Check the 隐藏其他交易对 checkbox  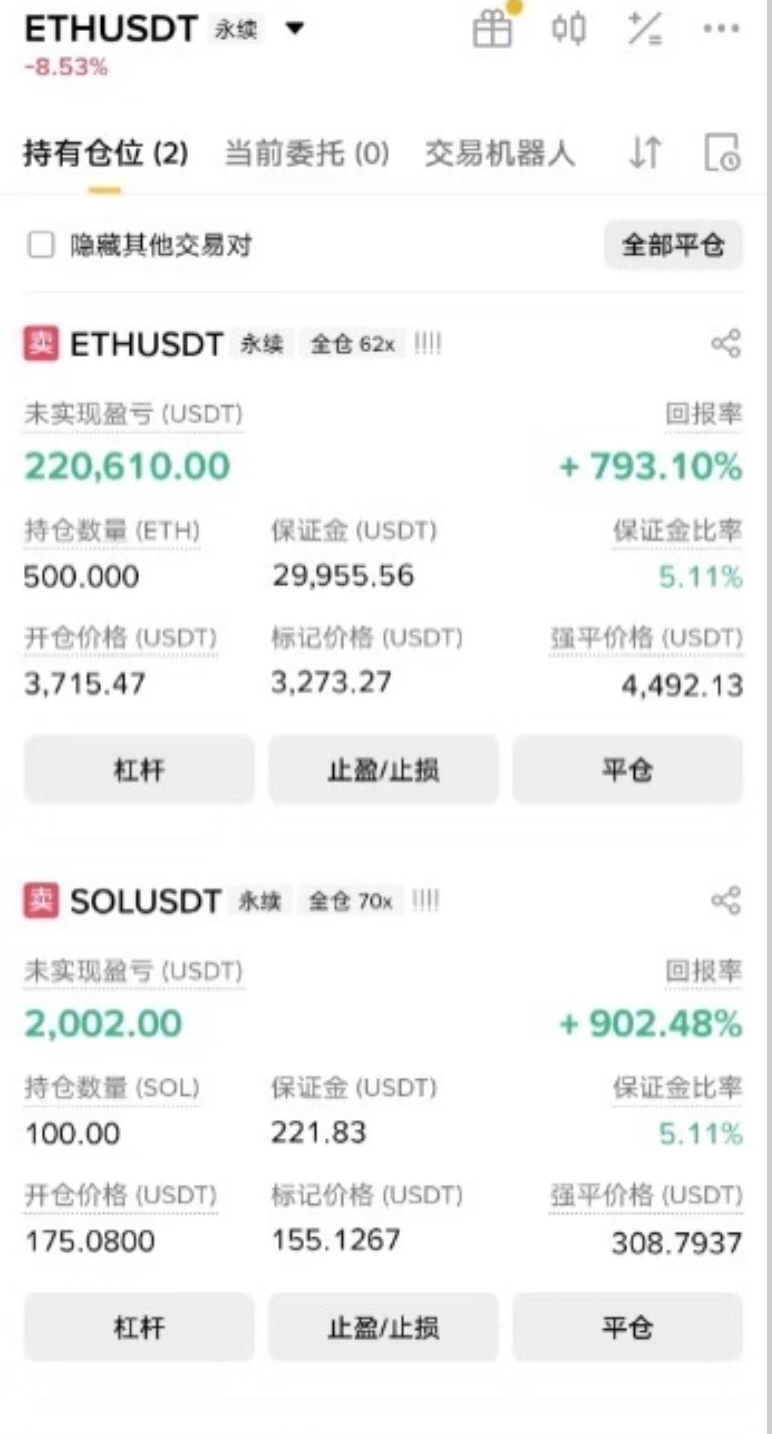pyautogui.click(x=41, y=245)
